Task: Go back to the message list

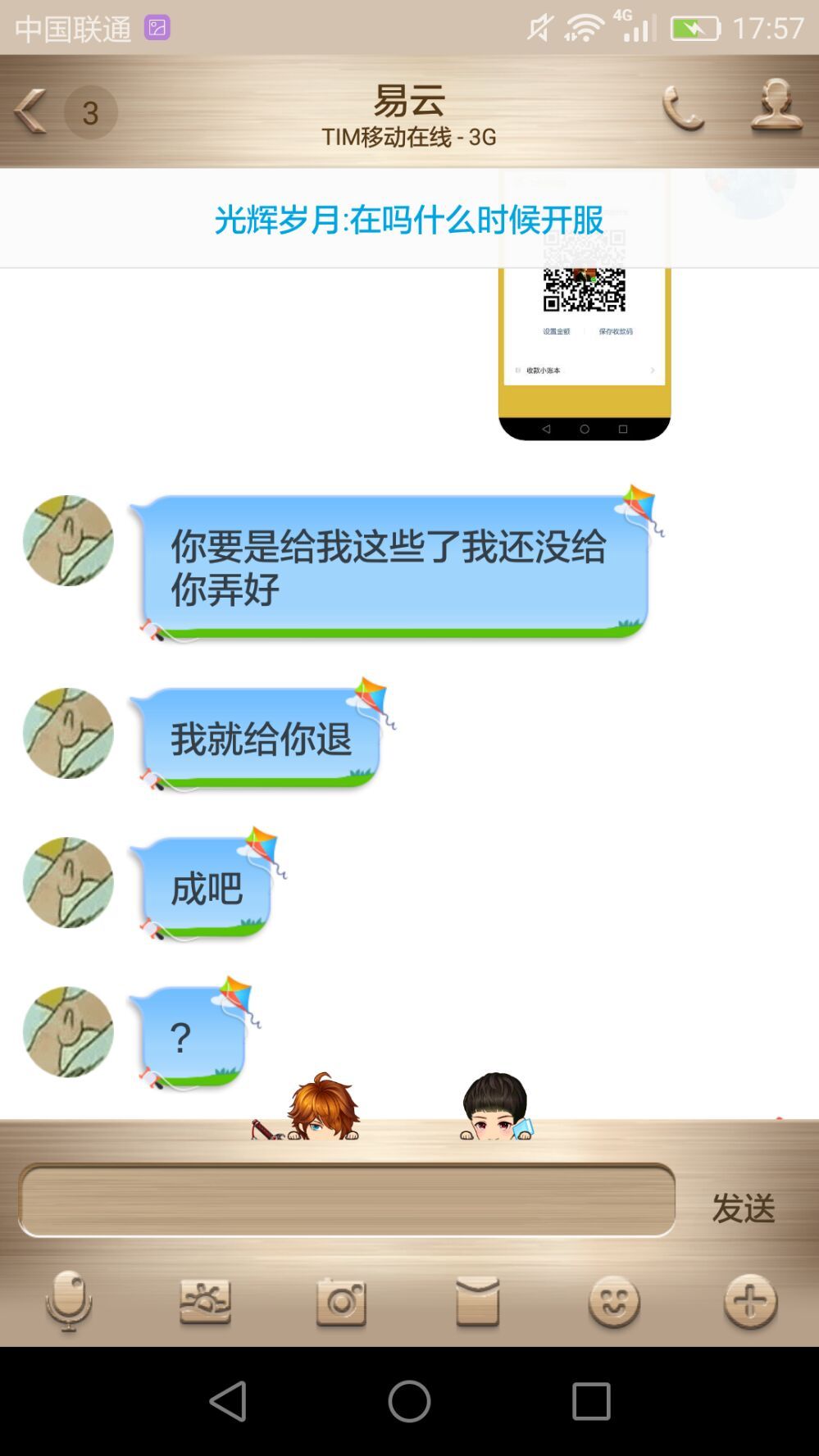Action: [33, 111]
